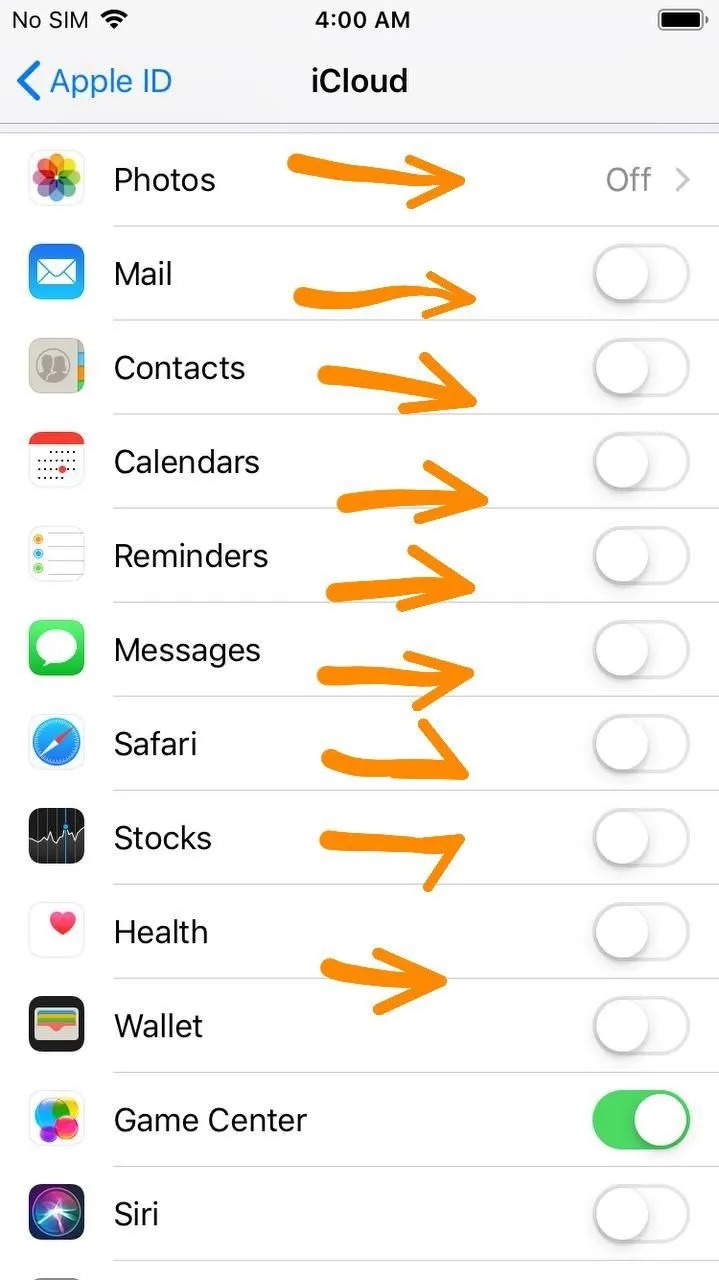This screenshot has width=719, height=1280.
Task: Disable Game Center toggle
Action: click(x=641, y=1120)
